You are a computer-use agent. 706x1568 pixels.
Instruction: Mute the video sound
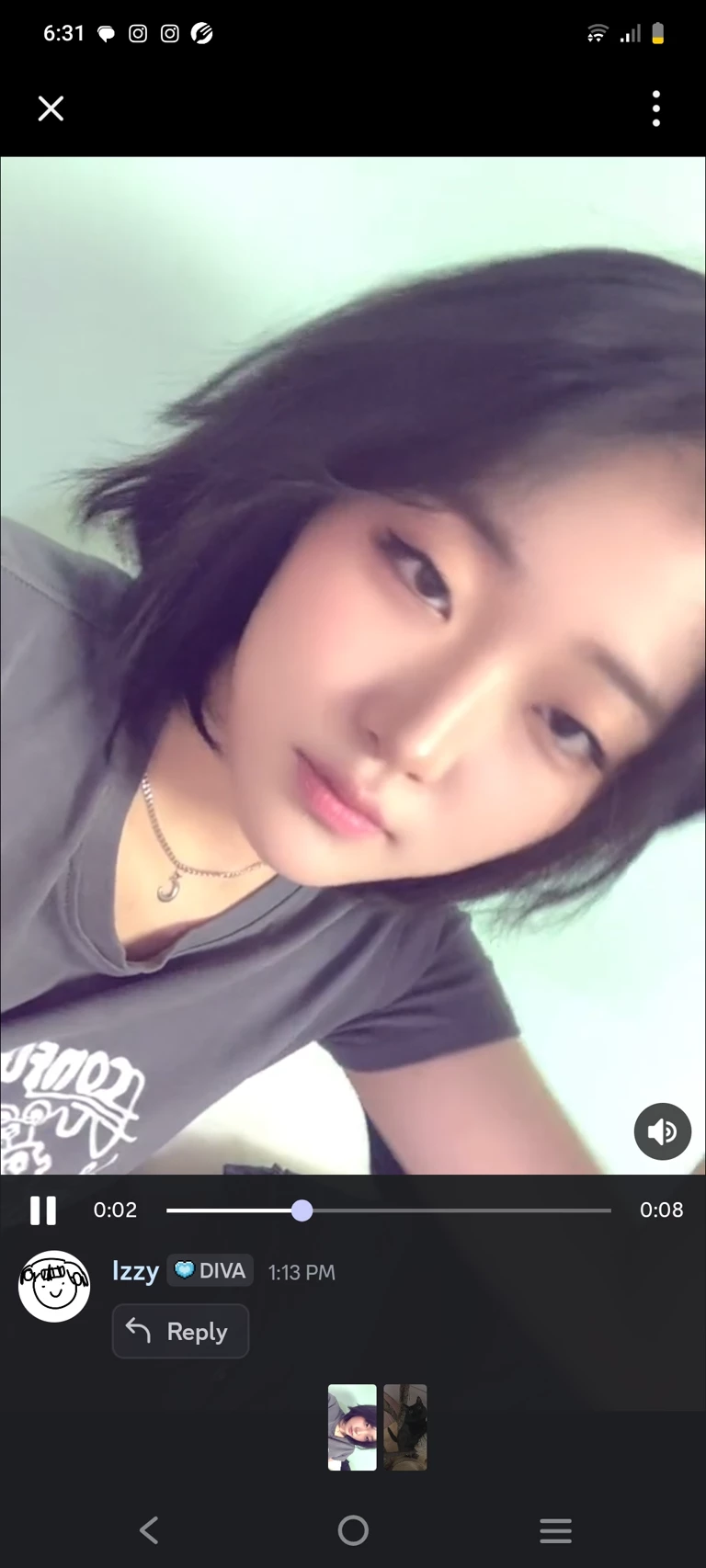[x=662, y=1131]
